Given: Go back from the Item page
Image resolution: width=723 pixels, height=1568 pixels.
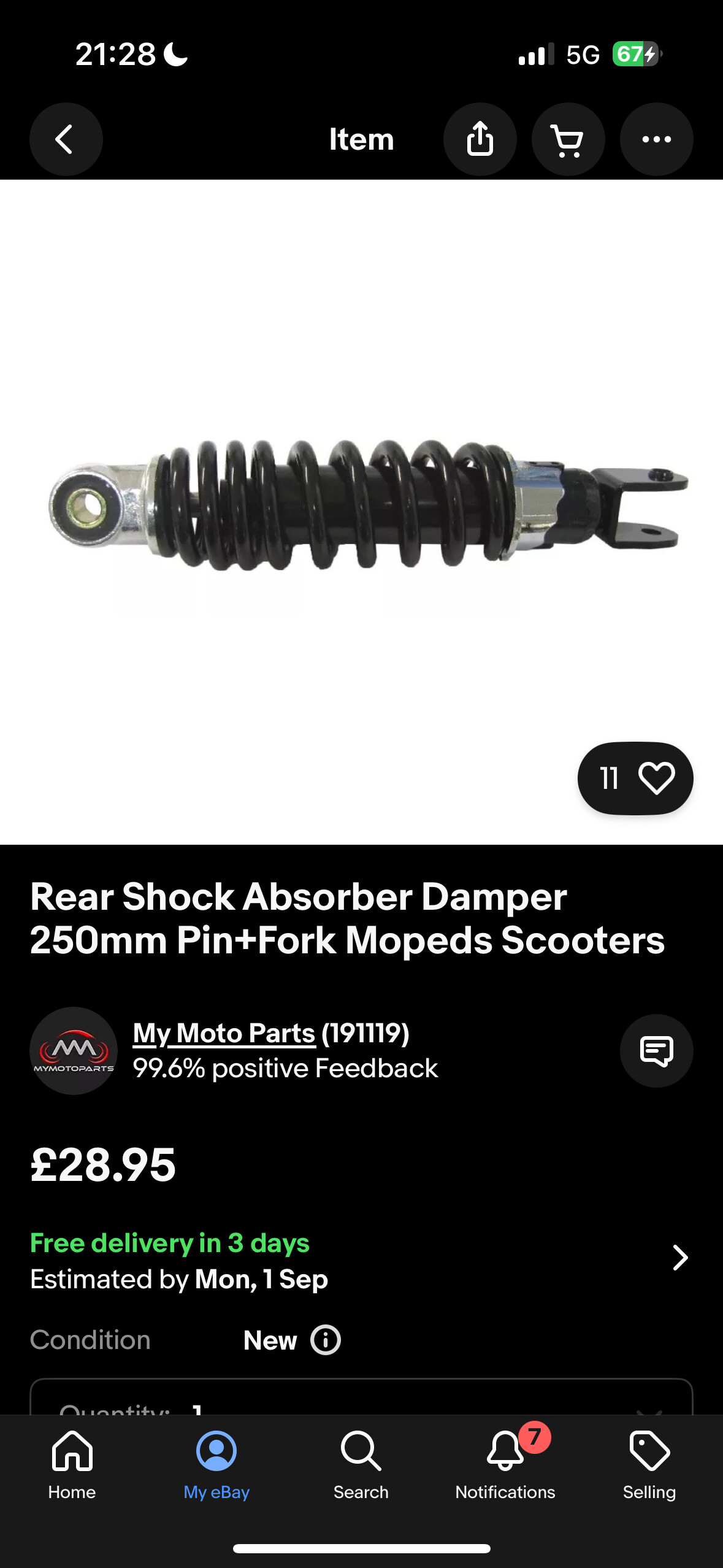Looking at the screenshot, I should tap(66, 139).
